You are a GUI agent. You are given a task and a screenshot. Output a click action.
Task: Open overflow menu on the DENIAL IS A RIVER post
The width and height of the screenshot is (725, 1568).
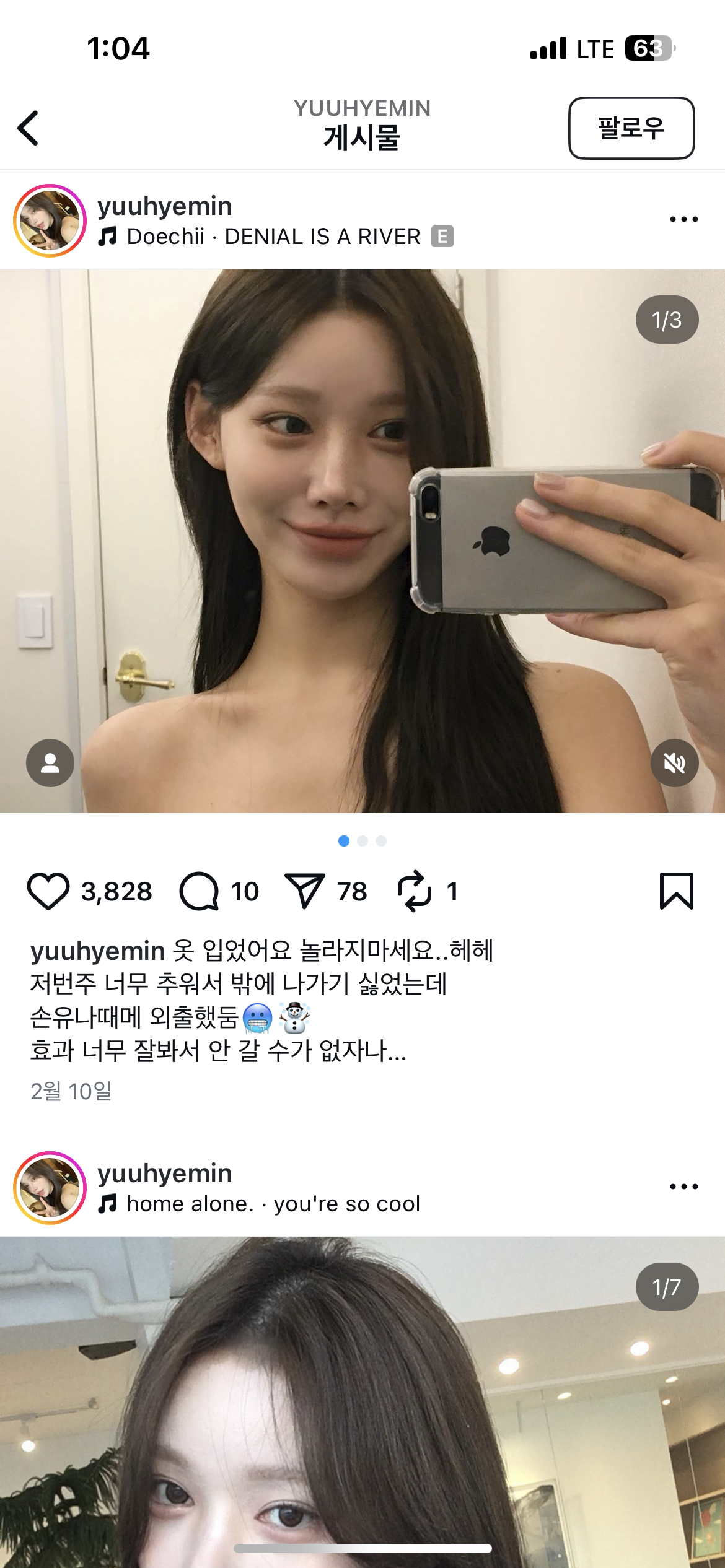click(x=683, y=219)
